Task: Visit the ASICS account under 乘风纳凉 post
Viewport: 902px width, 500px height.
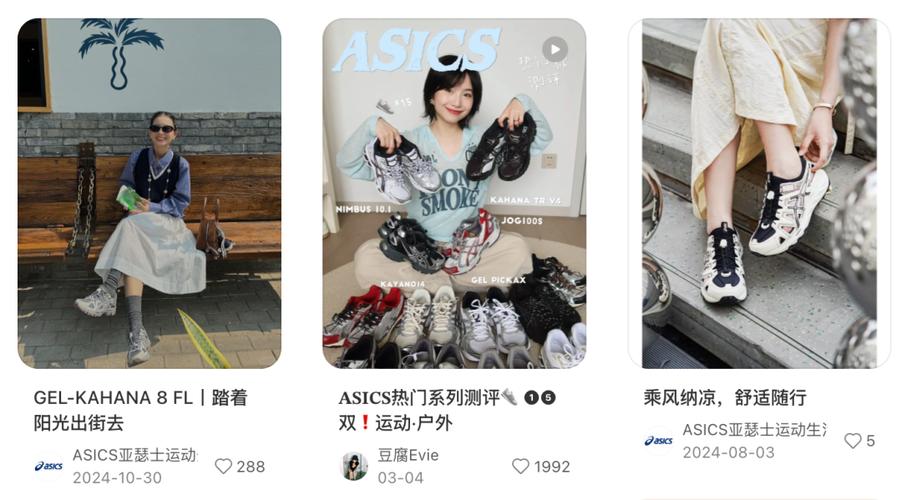Action: tap(658, 441)
